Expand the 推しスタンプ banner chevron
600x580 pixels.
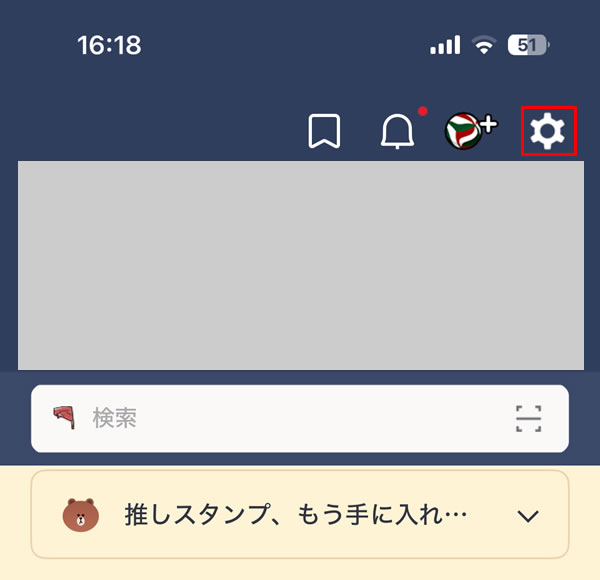[x=528, y=516]
